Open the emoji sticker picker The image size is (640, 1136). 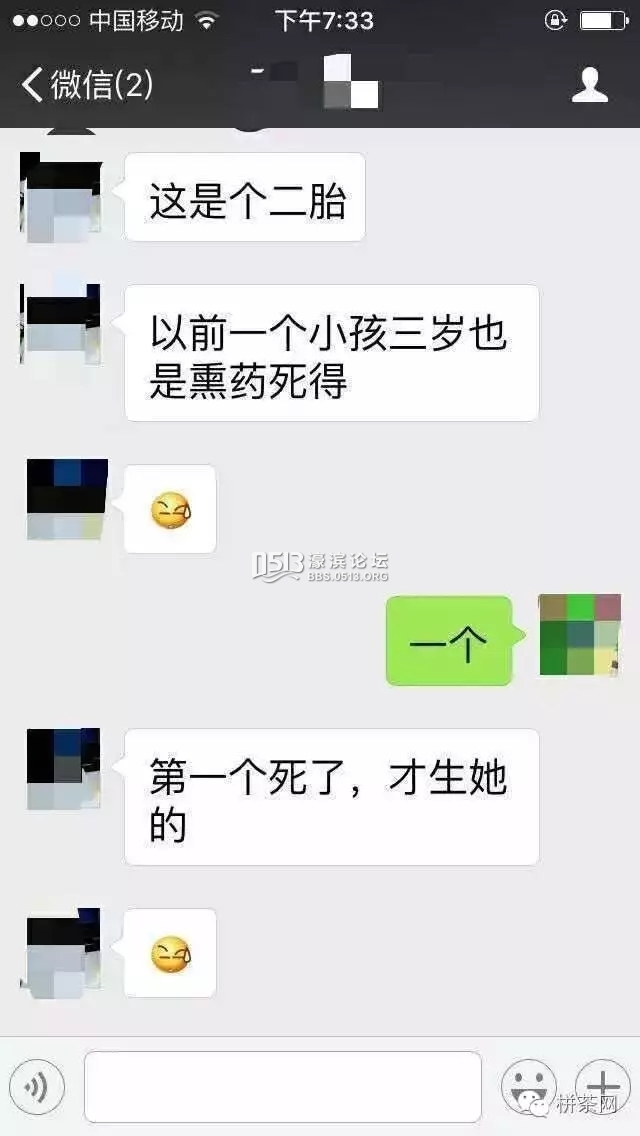[x=528, y=1086]
